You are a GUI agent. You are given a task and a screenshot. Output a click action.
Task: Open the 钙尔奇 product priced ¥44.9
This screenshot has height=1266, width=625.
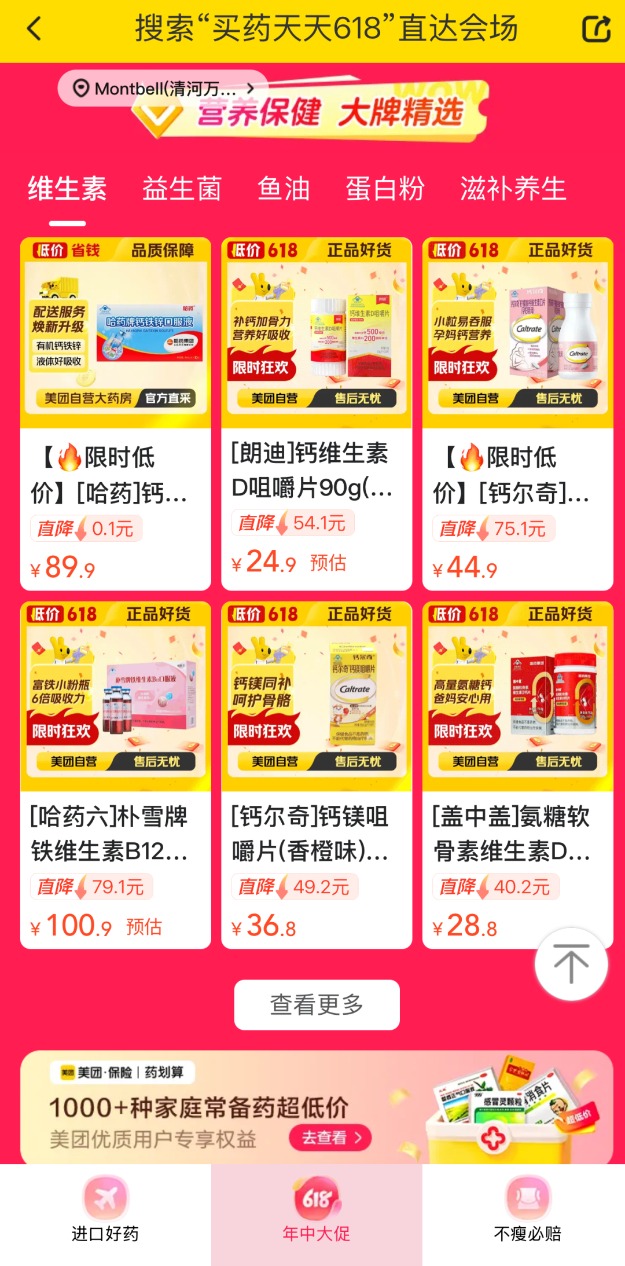[x=518, y=414]
